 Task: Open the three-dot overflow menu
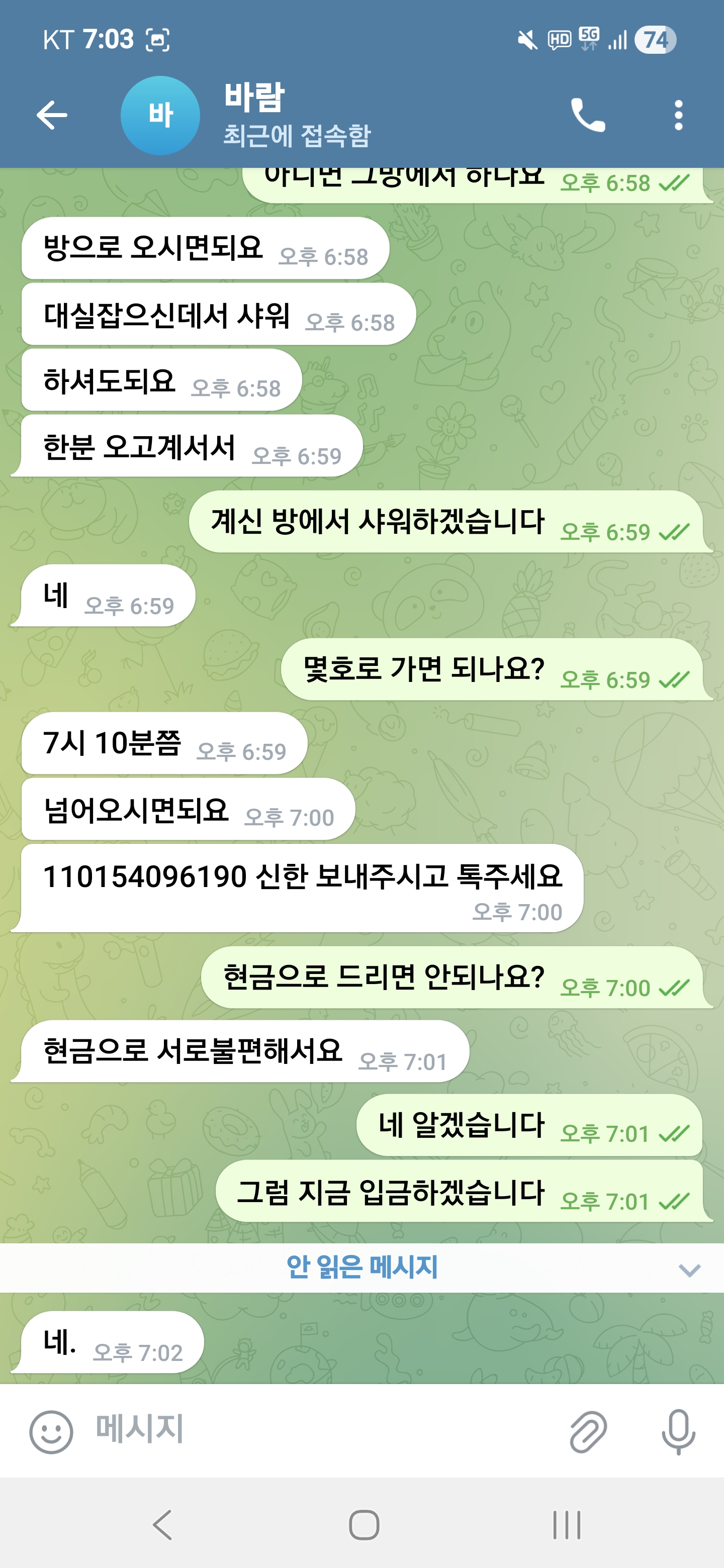click(x=678, y=115)
